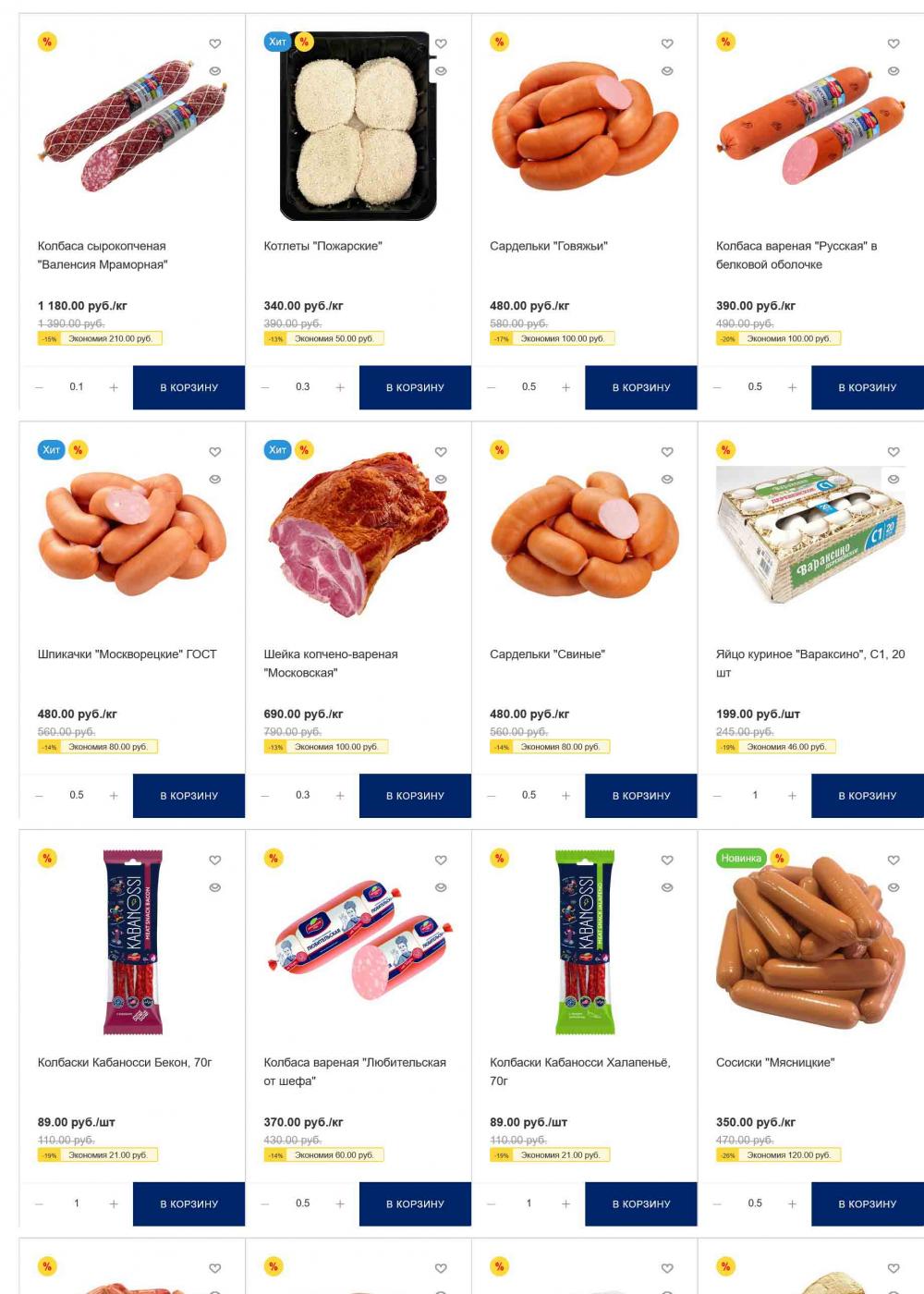Add Колбаса вареная Русская to cart

[x=867, y=387]
